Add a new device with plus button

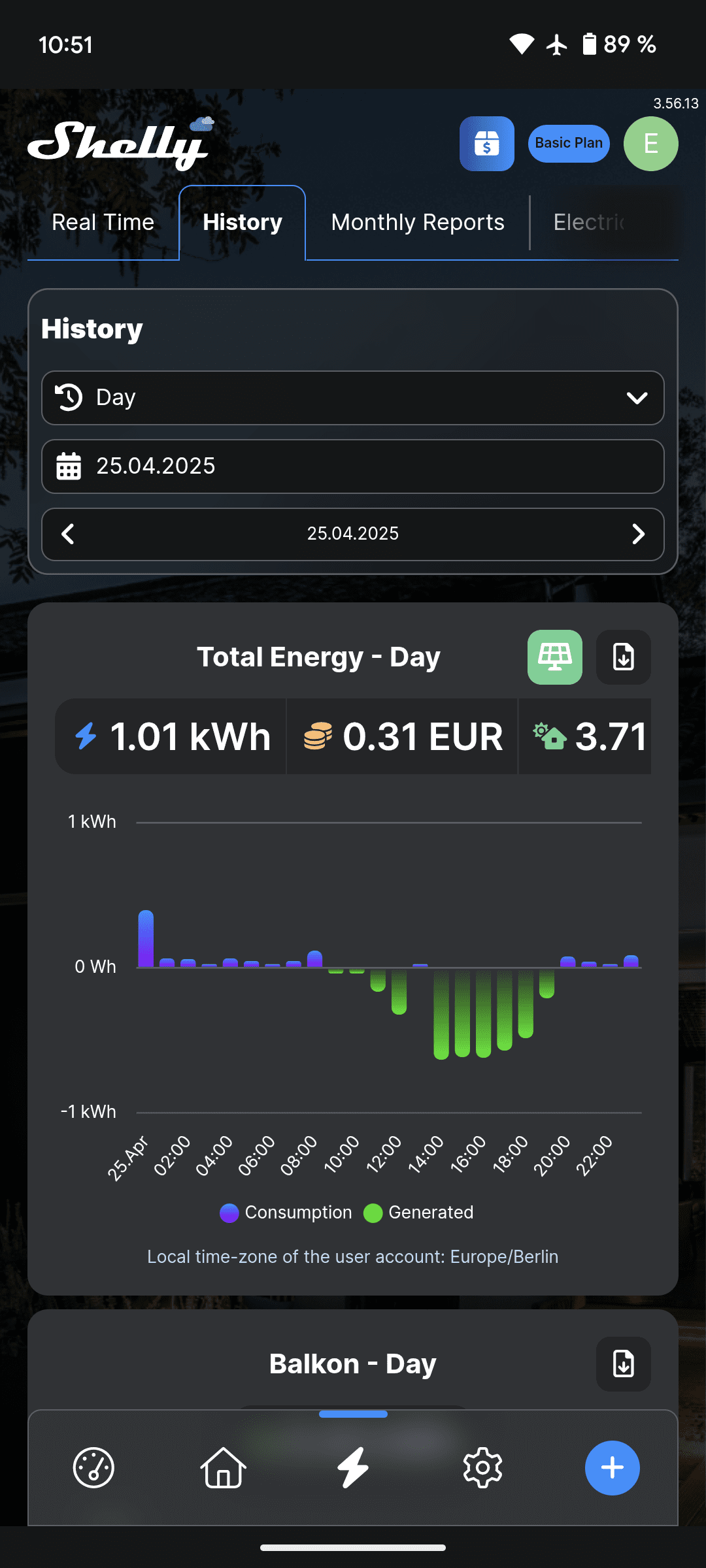[612, 1468]
